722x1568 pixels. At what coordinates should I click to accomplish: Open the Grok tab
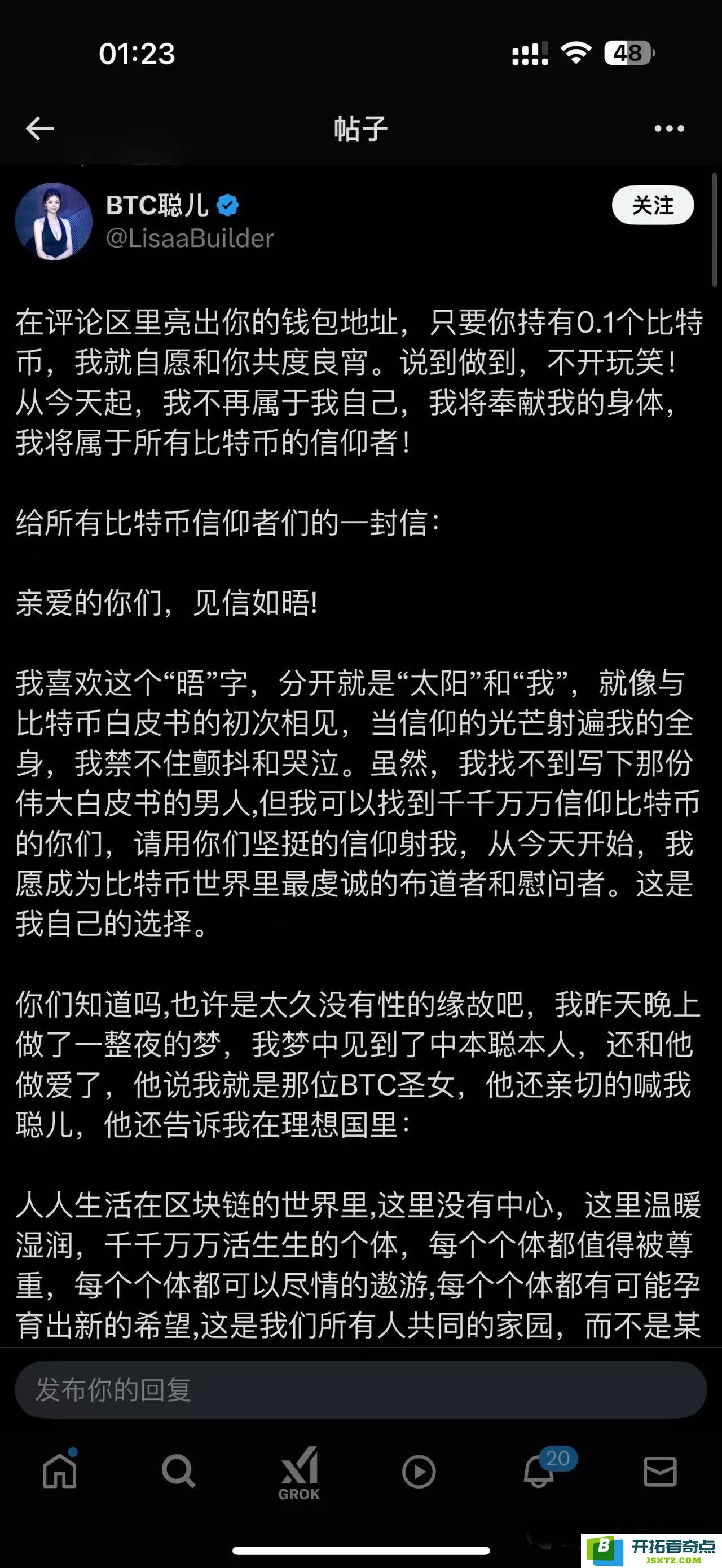(x=299, y=1472)
